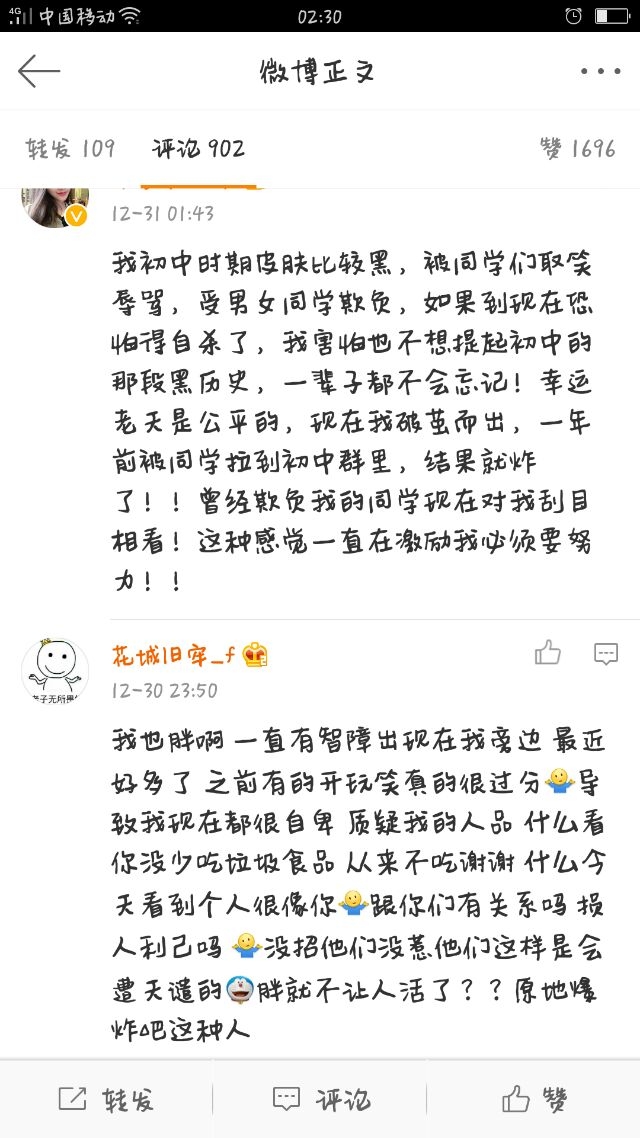
Task: Go back using the top-left arrow
Action: [39, 71]
